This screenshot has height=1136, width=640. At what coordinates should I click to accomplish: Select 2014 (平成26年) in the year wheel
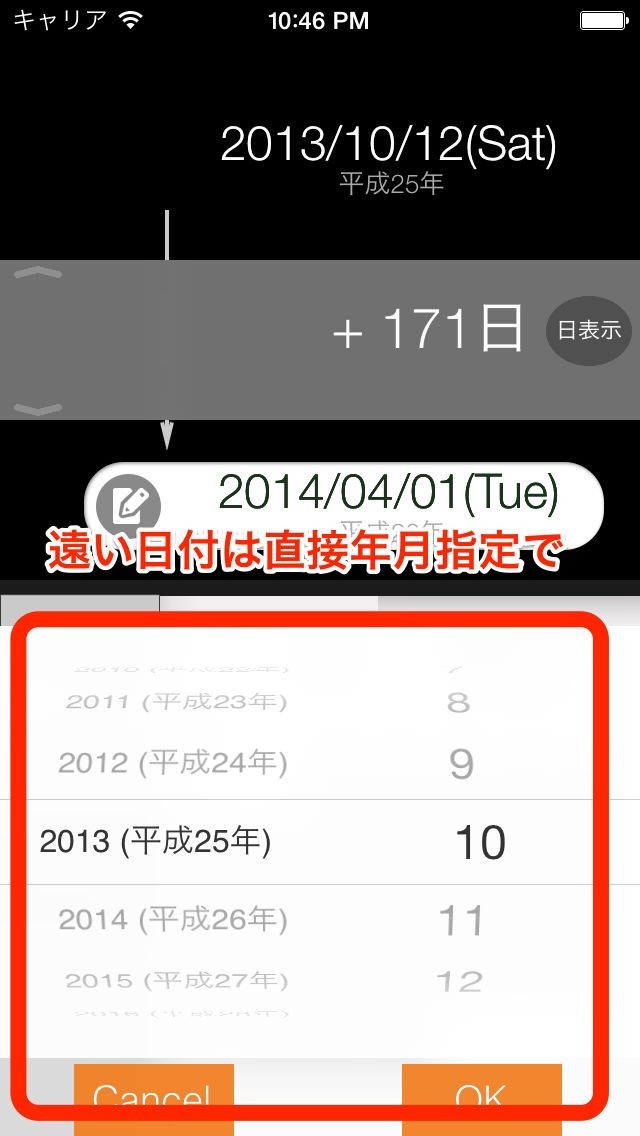coord(173,920)
